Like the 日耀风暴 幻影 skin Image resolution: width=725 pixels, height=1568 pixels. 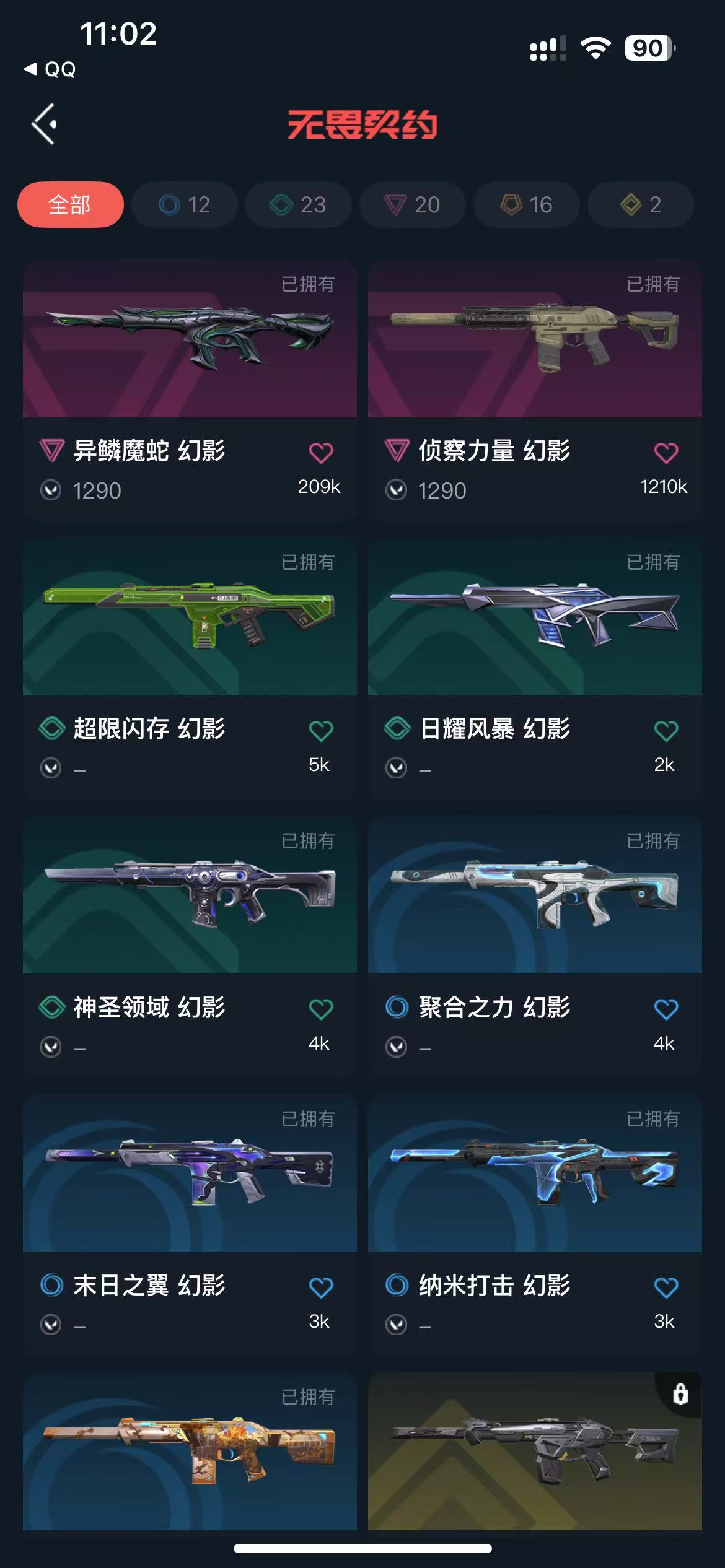coord(666,731)
